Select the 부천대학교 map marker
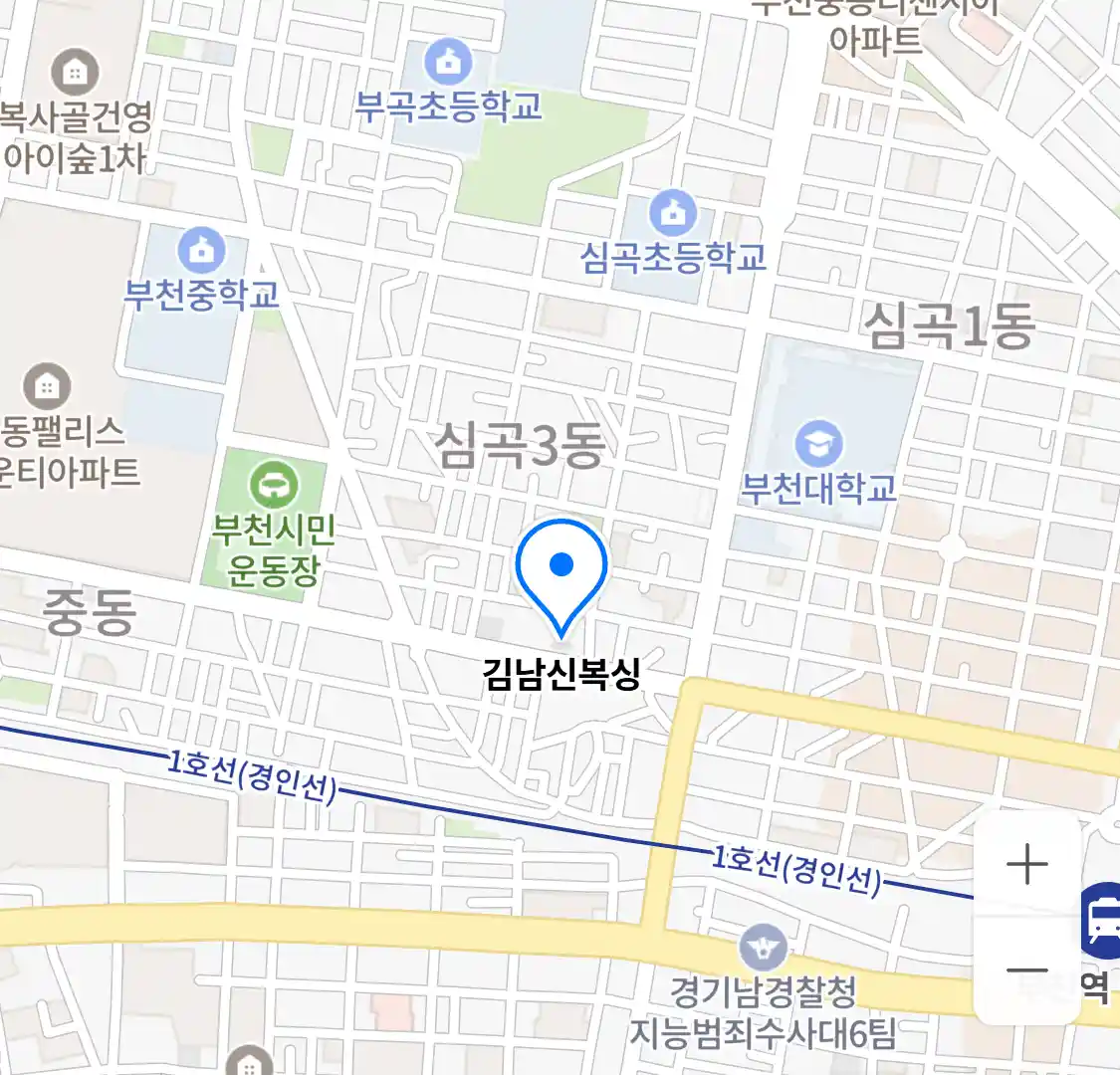Image resolution: width=1120 pixels, height=1075 pixels. click(818, 444)
